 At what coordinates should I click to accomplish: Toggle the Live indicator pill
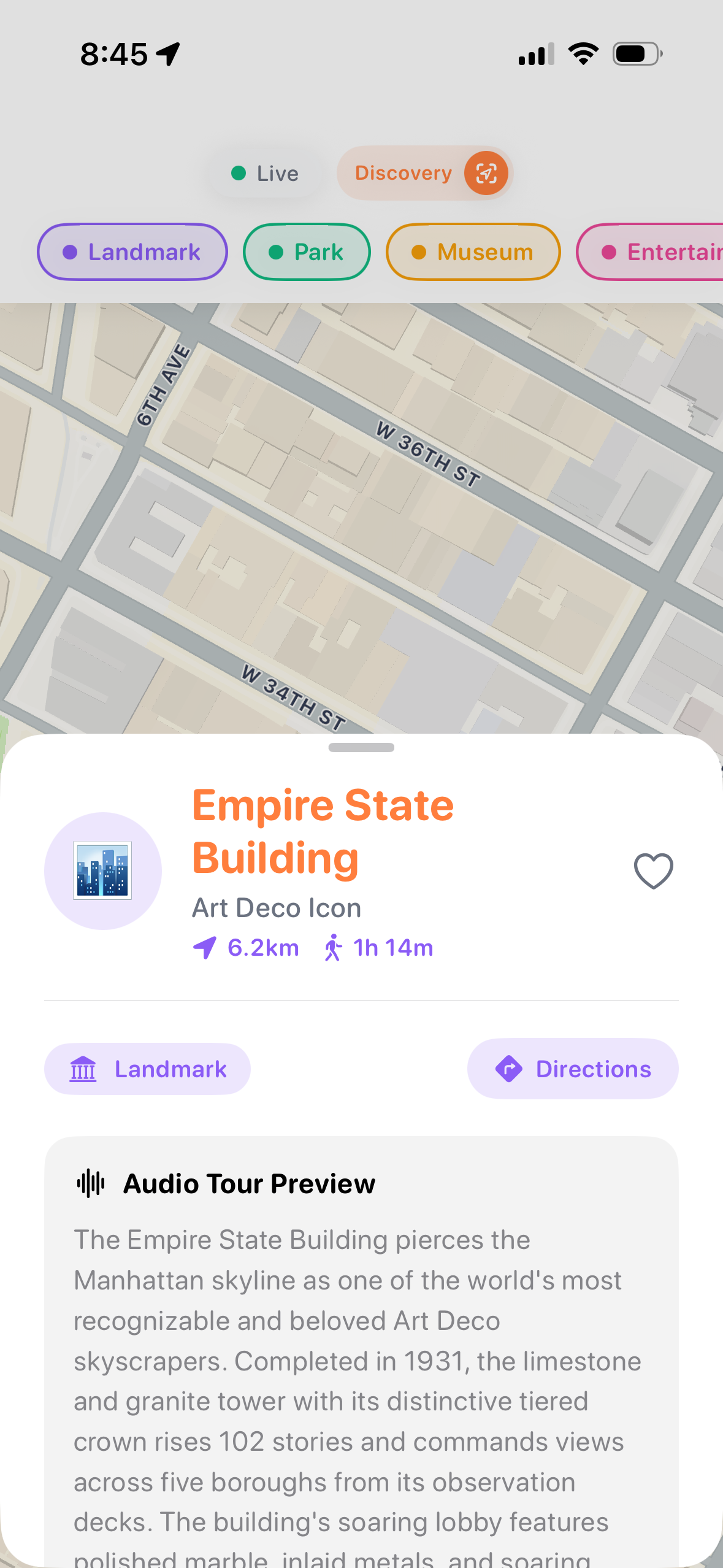[x=265, y=173]
